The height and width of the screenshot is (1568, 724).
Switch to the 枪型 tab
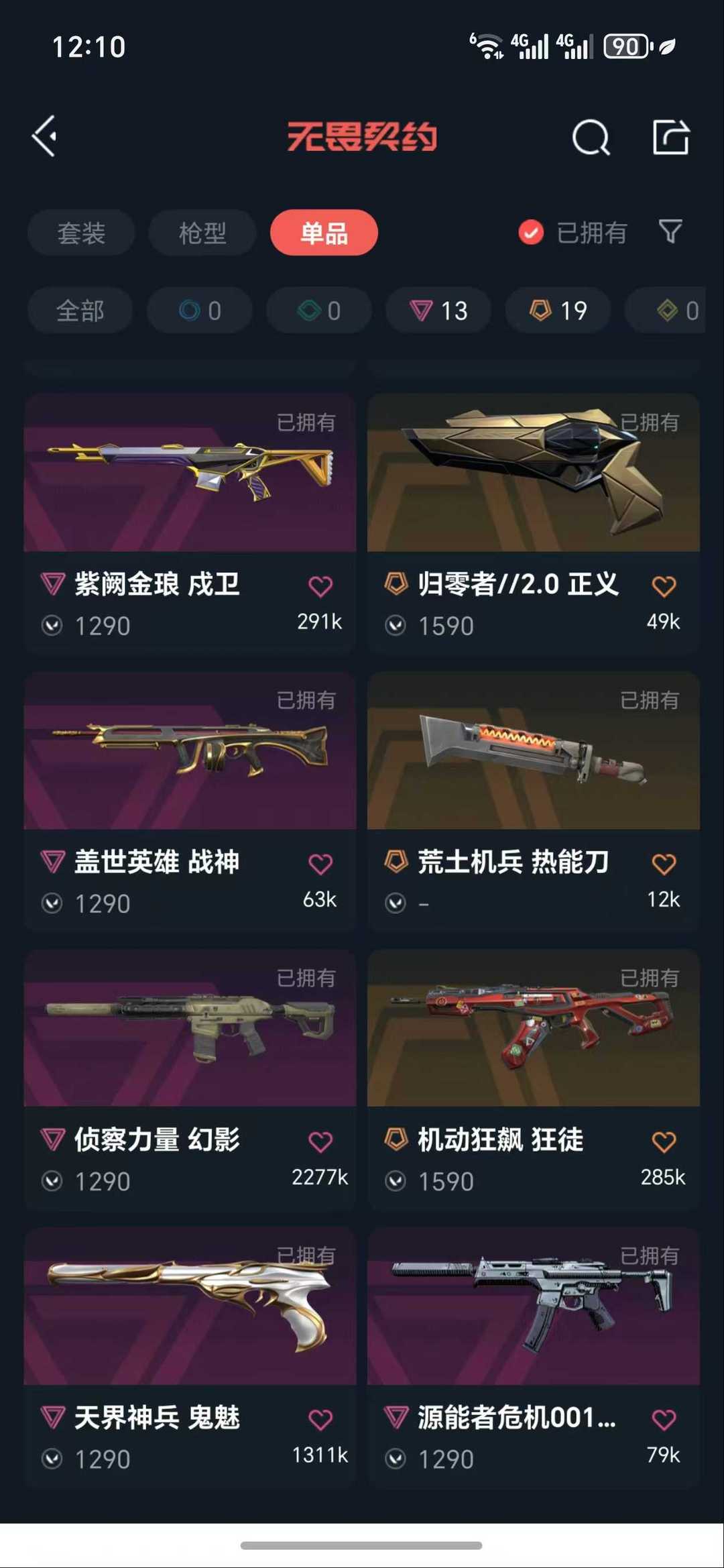tap(202, 233)
